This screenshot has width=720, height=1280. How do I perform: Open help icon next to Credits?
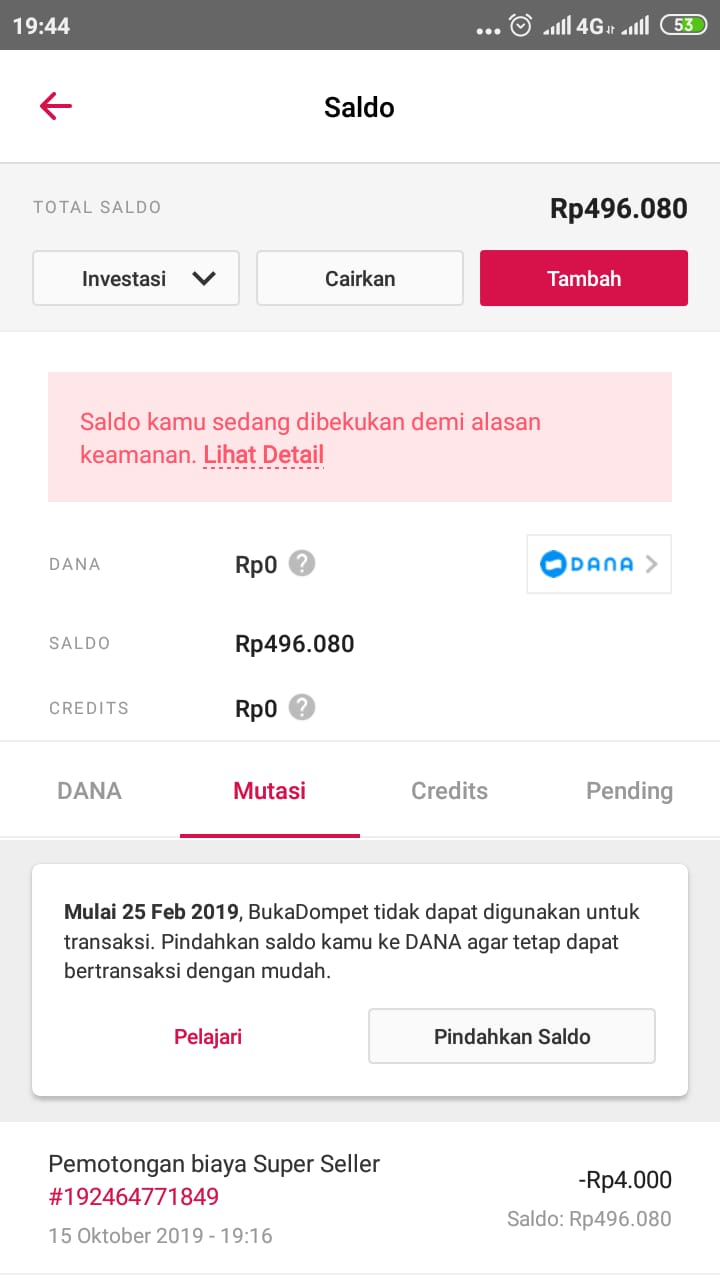[302, 708]
